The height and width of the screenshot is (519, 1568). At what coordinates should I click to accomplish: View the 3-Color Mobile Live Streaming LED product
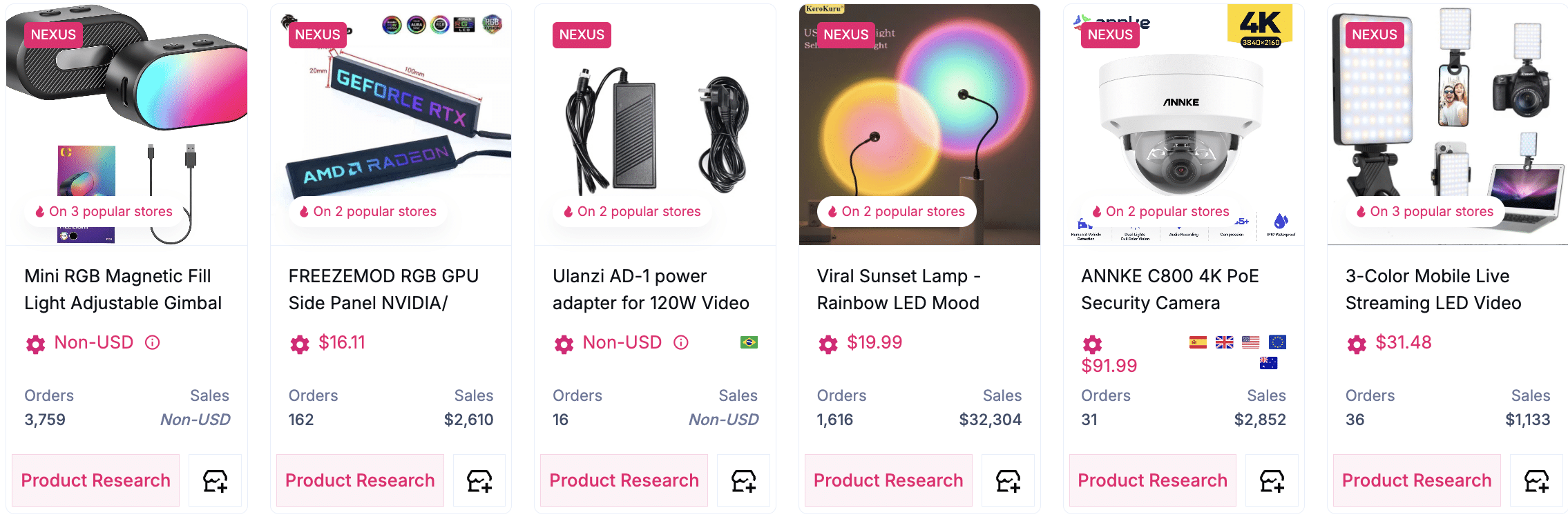(1433, 289)
